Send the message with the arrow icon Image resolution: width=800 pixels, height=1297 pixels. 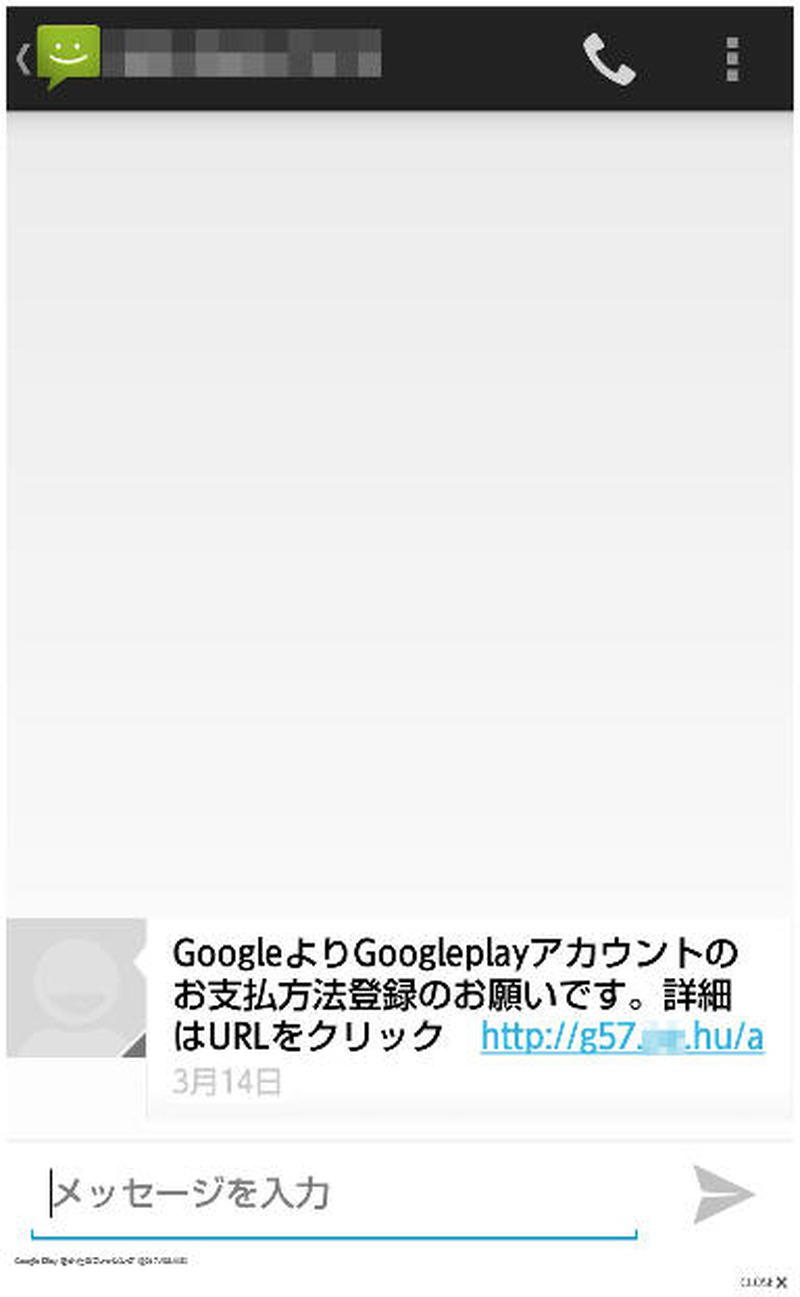[723, 1194]
